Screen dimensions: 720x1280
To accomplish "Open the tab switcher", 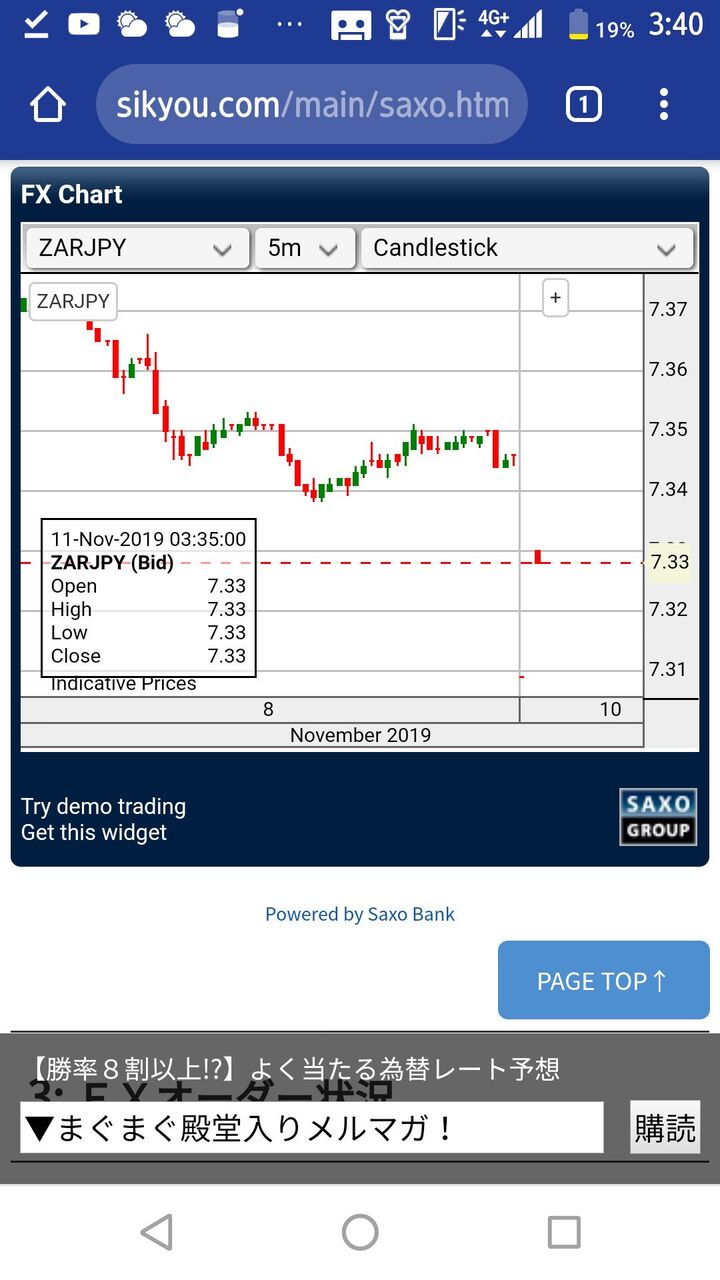I will (x=584, y=104).
